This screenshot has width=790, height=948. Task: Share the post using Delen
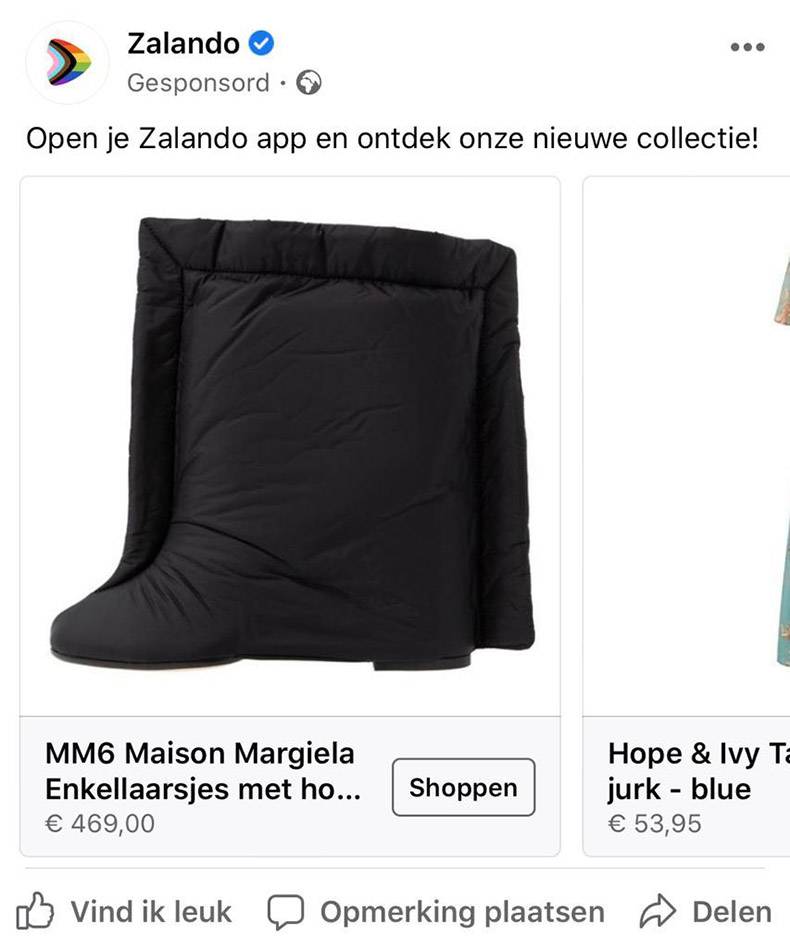[x=706, y=912]
